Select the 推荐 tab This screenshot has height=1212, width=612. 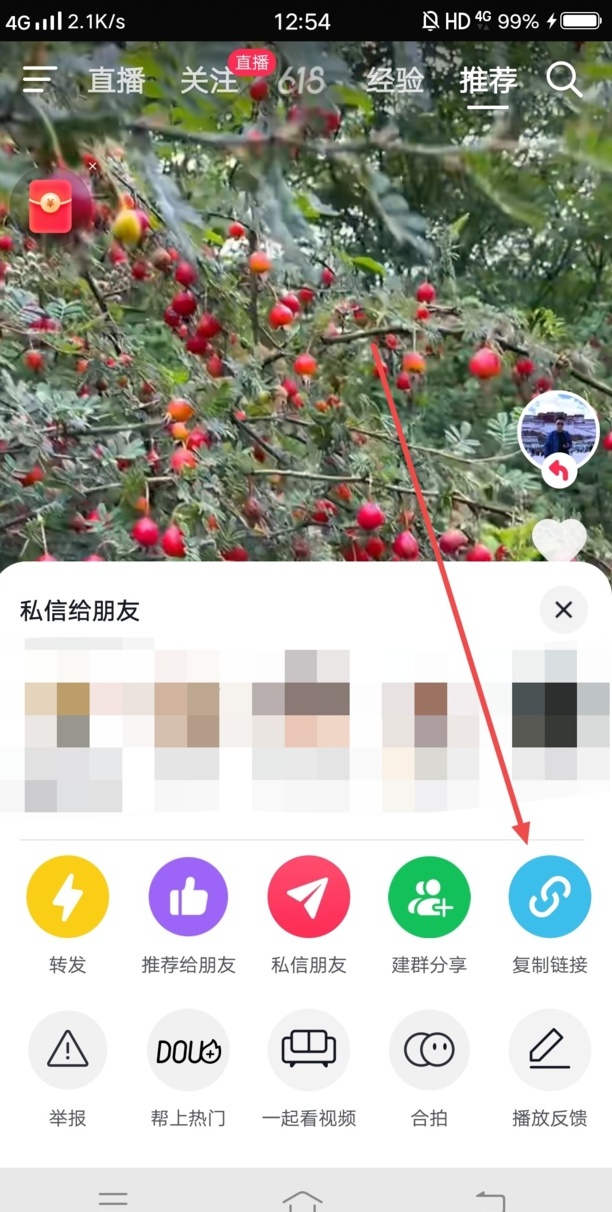489,81
